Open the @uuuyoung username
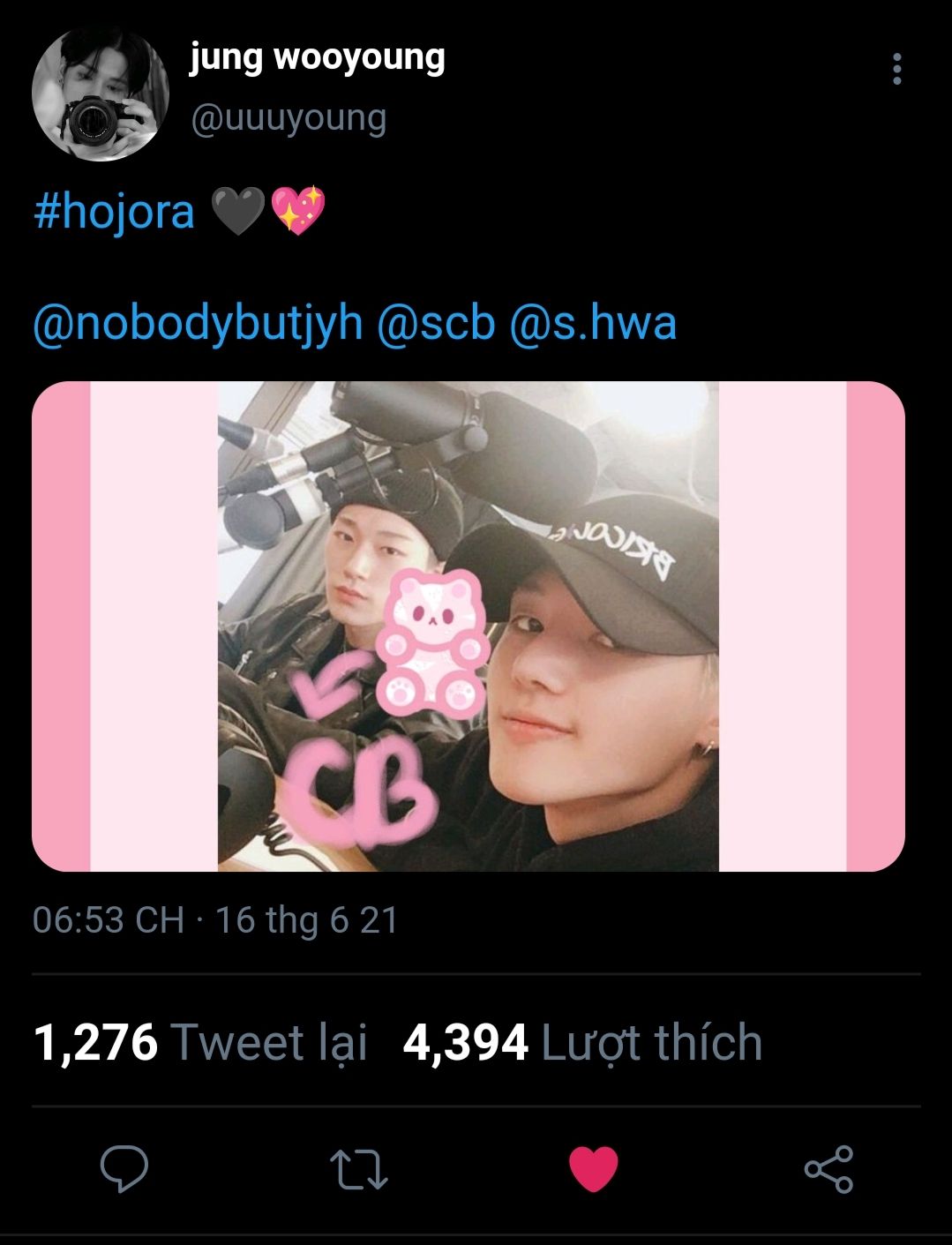Image resolution: width=952 pixels, height=1245 pixels. (x=289, y=117)
